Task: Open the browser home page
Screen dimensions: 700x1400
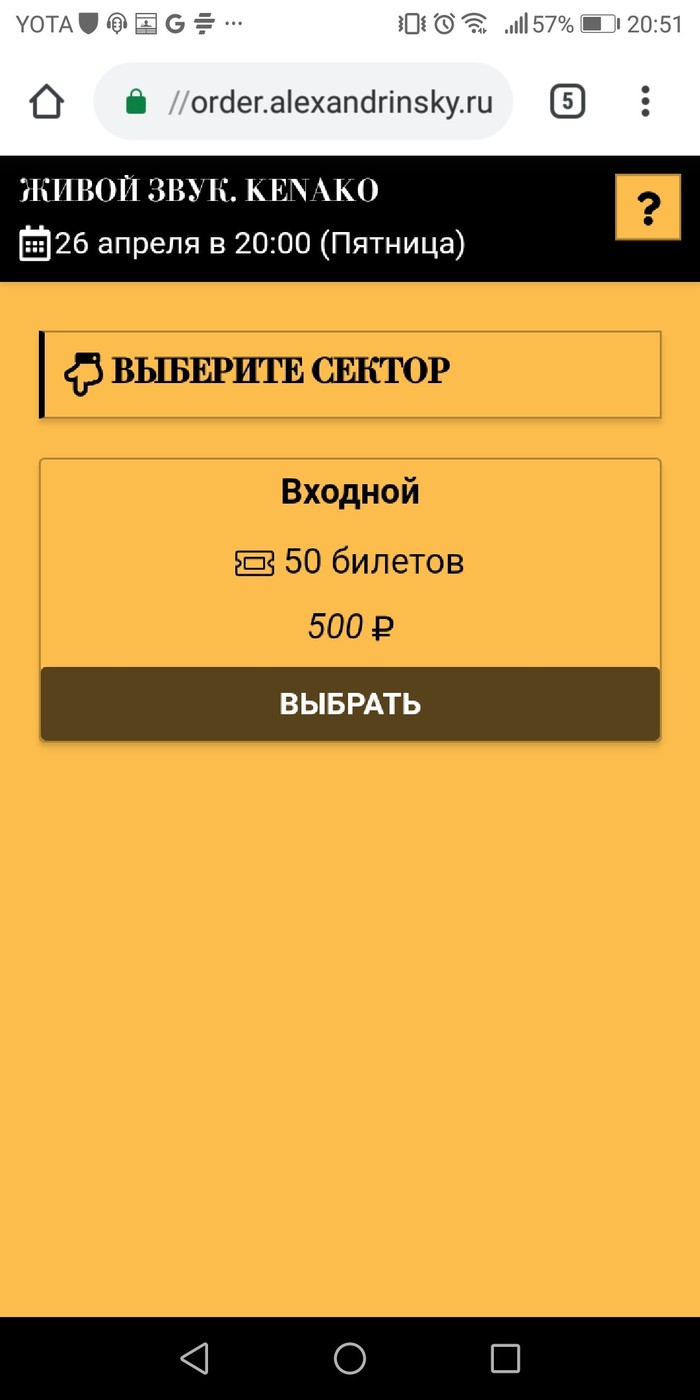Action: [47, 101]
